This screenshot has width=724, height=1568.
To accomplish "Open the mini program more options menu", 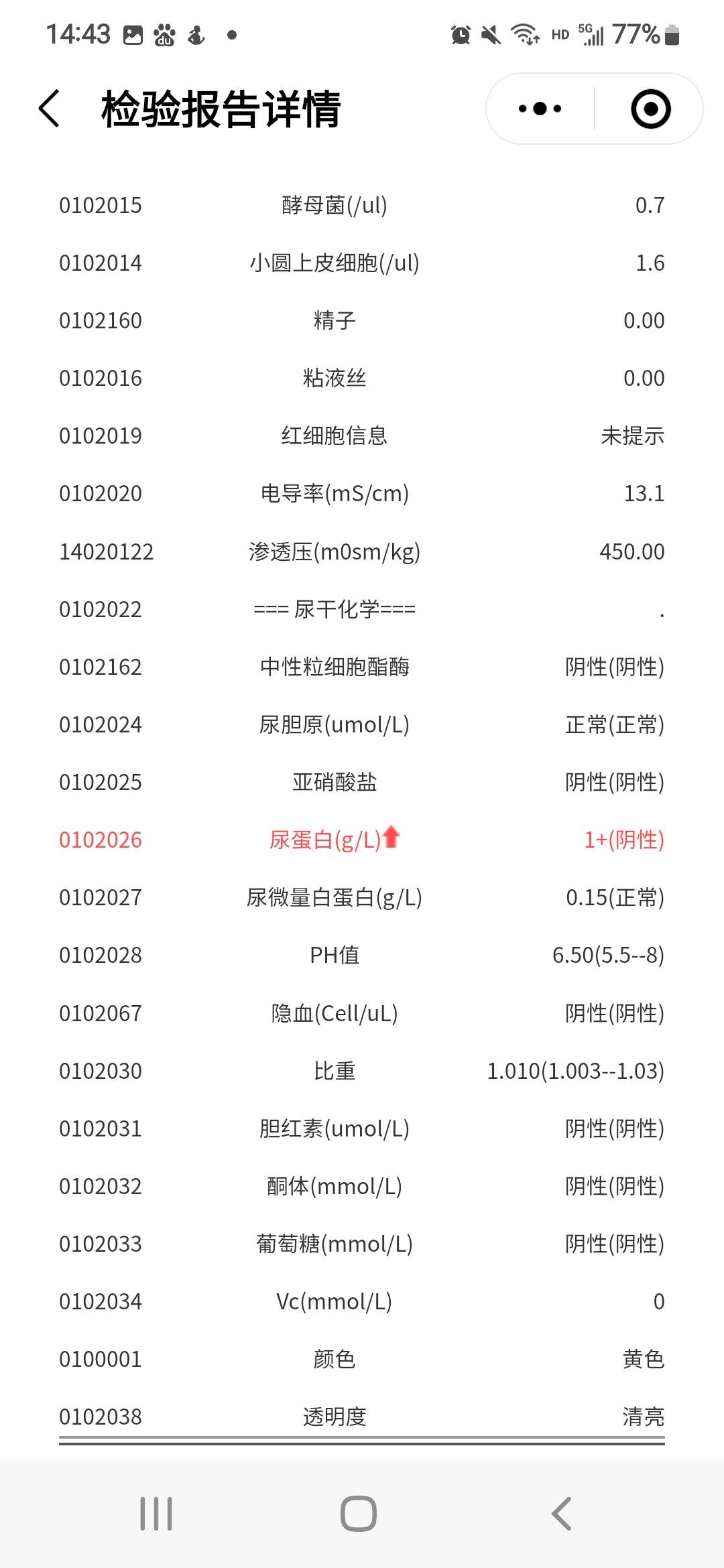I will pos(540,109).
